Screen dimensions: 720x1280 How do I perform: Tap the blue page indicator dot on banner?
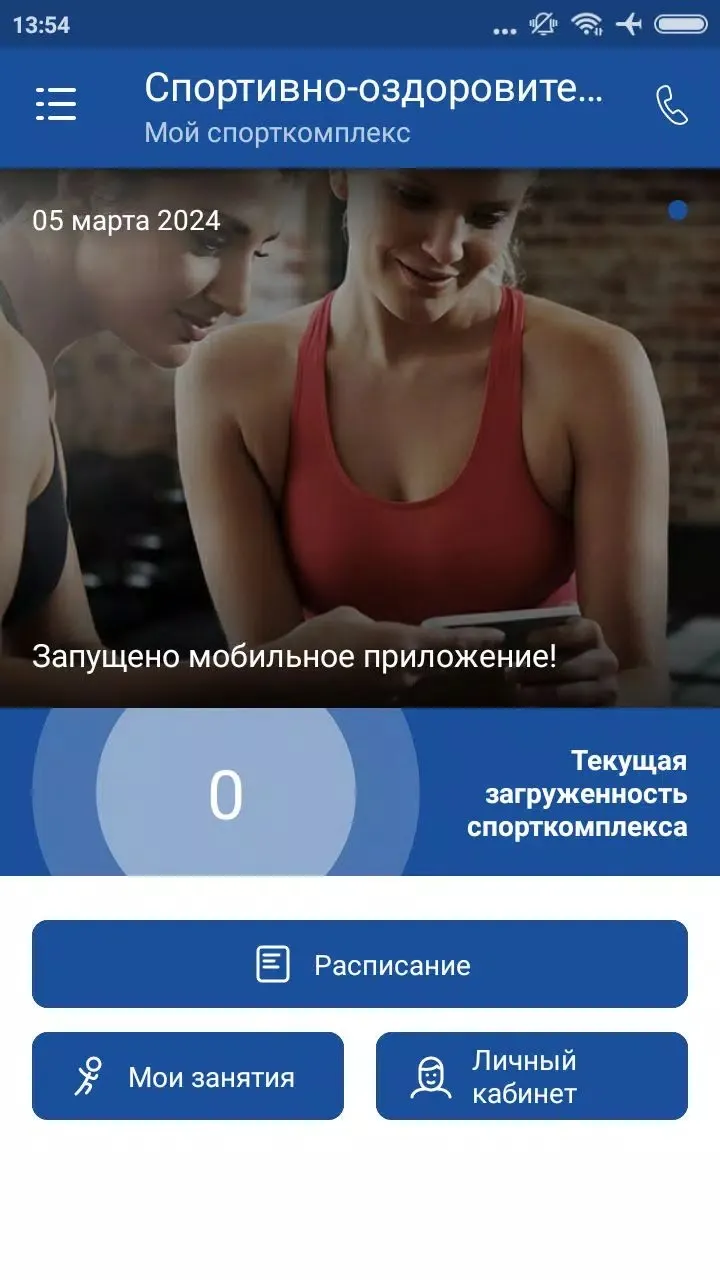tap(678, 210)
